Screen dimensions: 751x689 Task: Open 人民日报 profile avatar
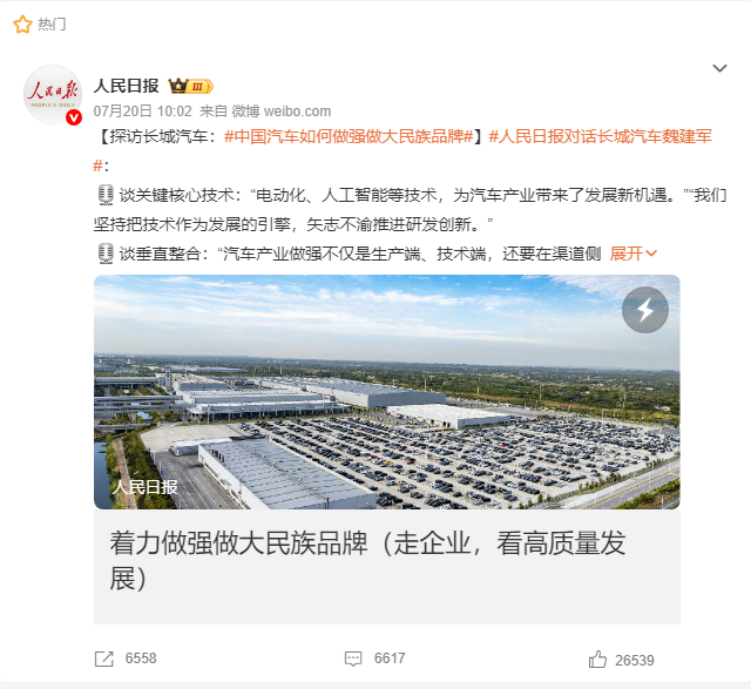click(x=52, y=95)
